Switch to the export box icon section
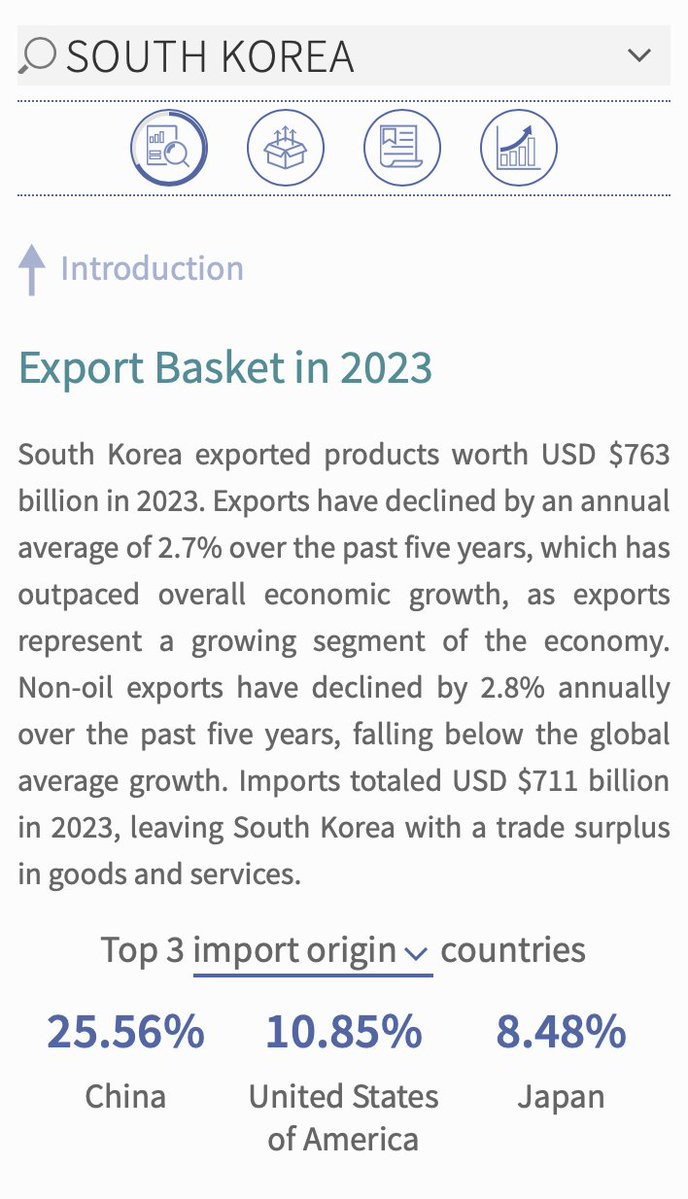 285,148
